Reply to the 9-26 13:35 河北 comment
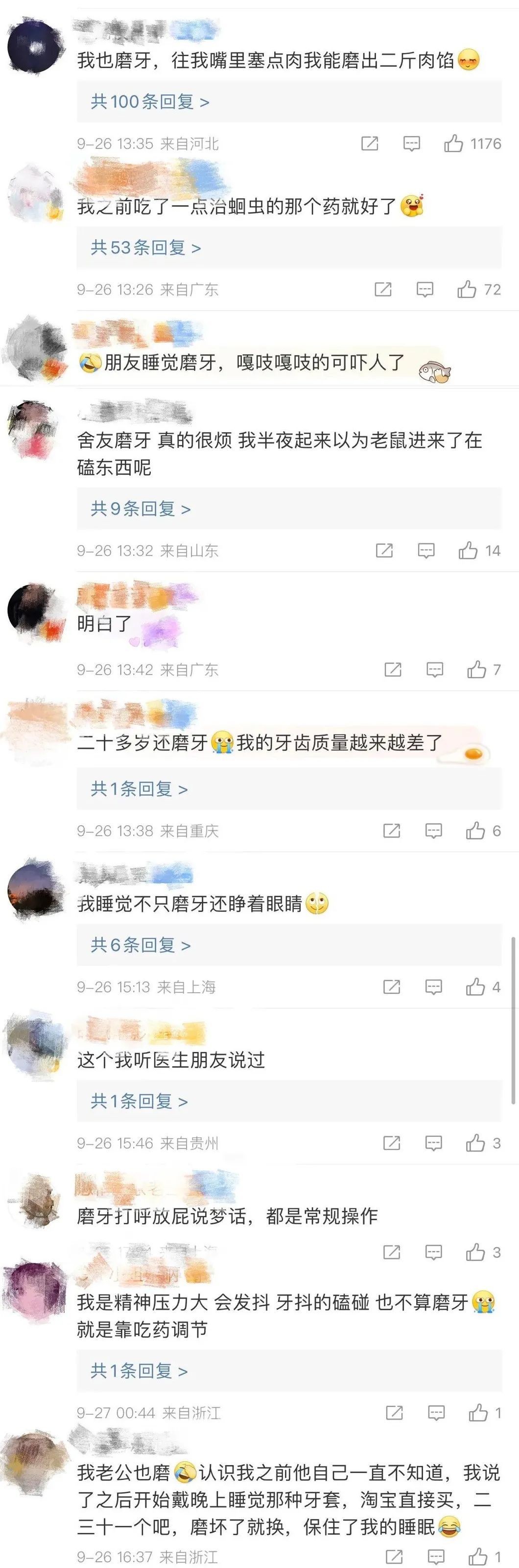This screenshot has width=519, height=1568. (x=412, y=144)
